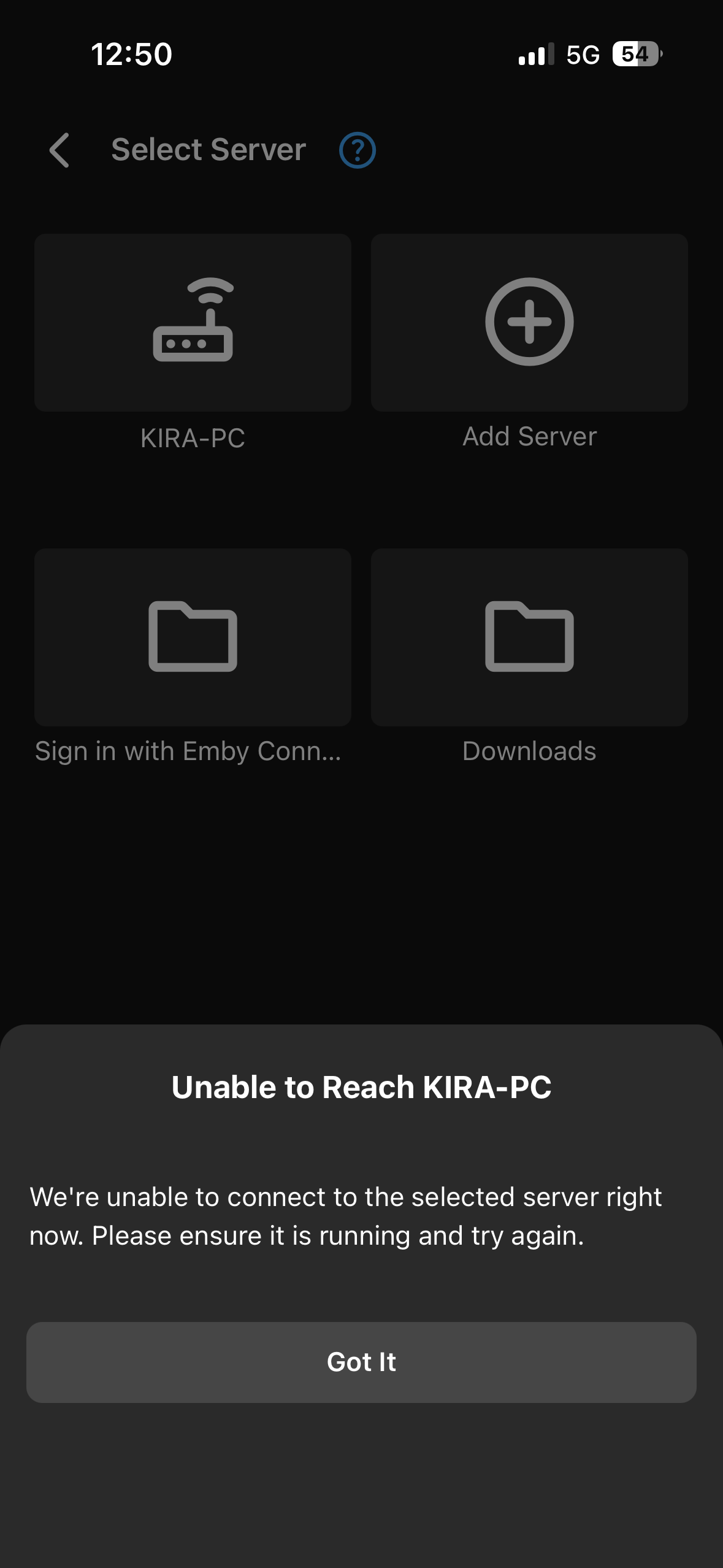723x1568 pixels.
Task: Sign in with Emby Connect
Action: pos(193,637)
